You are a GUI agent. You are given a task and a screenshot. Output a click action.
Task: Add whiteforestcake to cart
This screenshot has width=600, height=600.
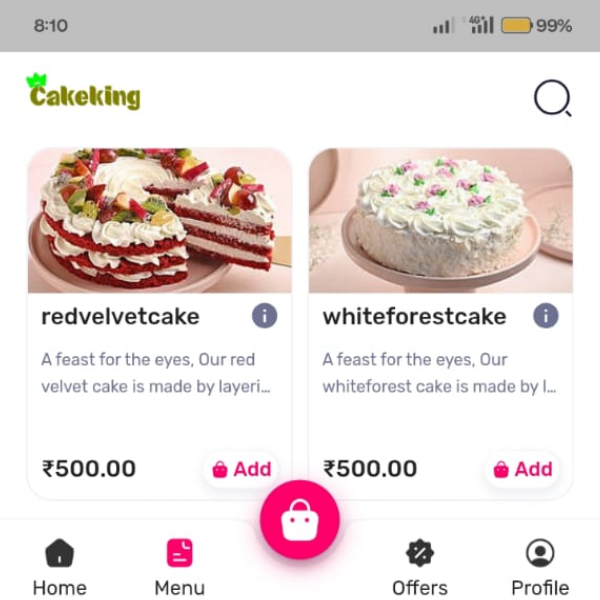(523, 469)
